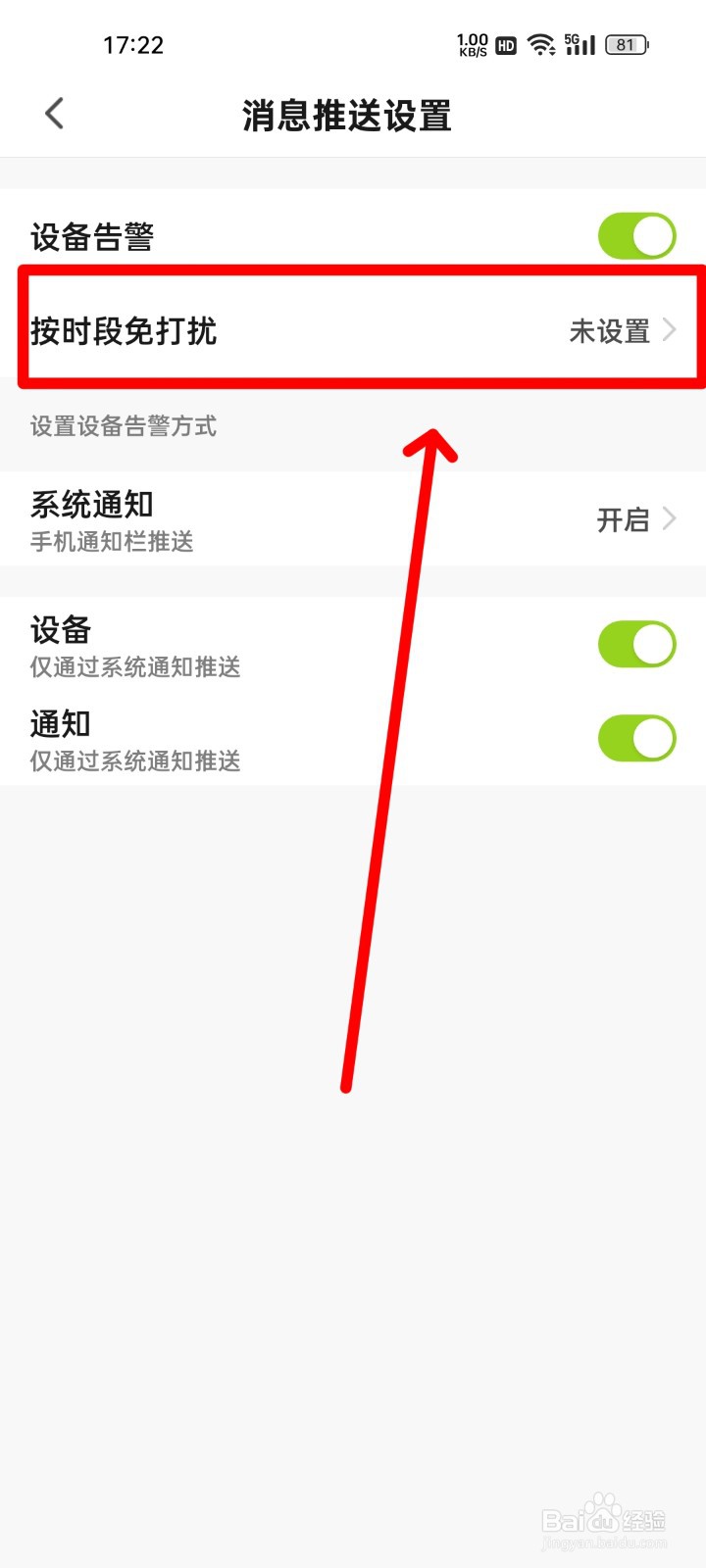706x1568 pixels.
Task: Toggle the 通知 push switch off
Action: coord(636,737)
